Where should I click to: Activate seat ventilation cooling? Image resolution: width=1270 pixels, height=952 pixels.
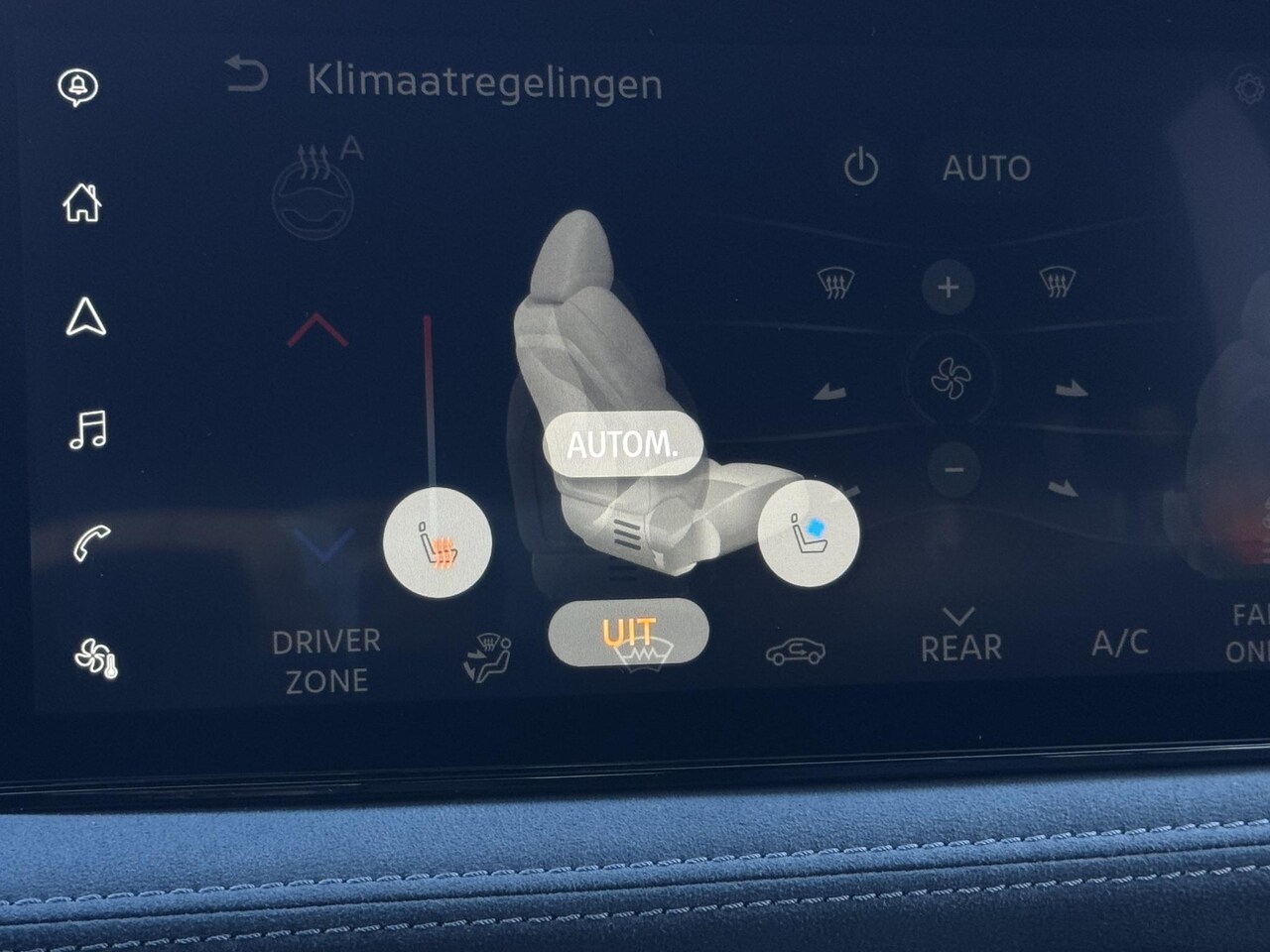(809, 534)
